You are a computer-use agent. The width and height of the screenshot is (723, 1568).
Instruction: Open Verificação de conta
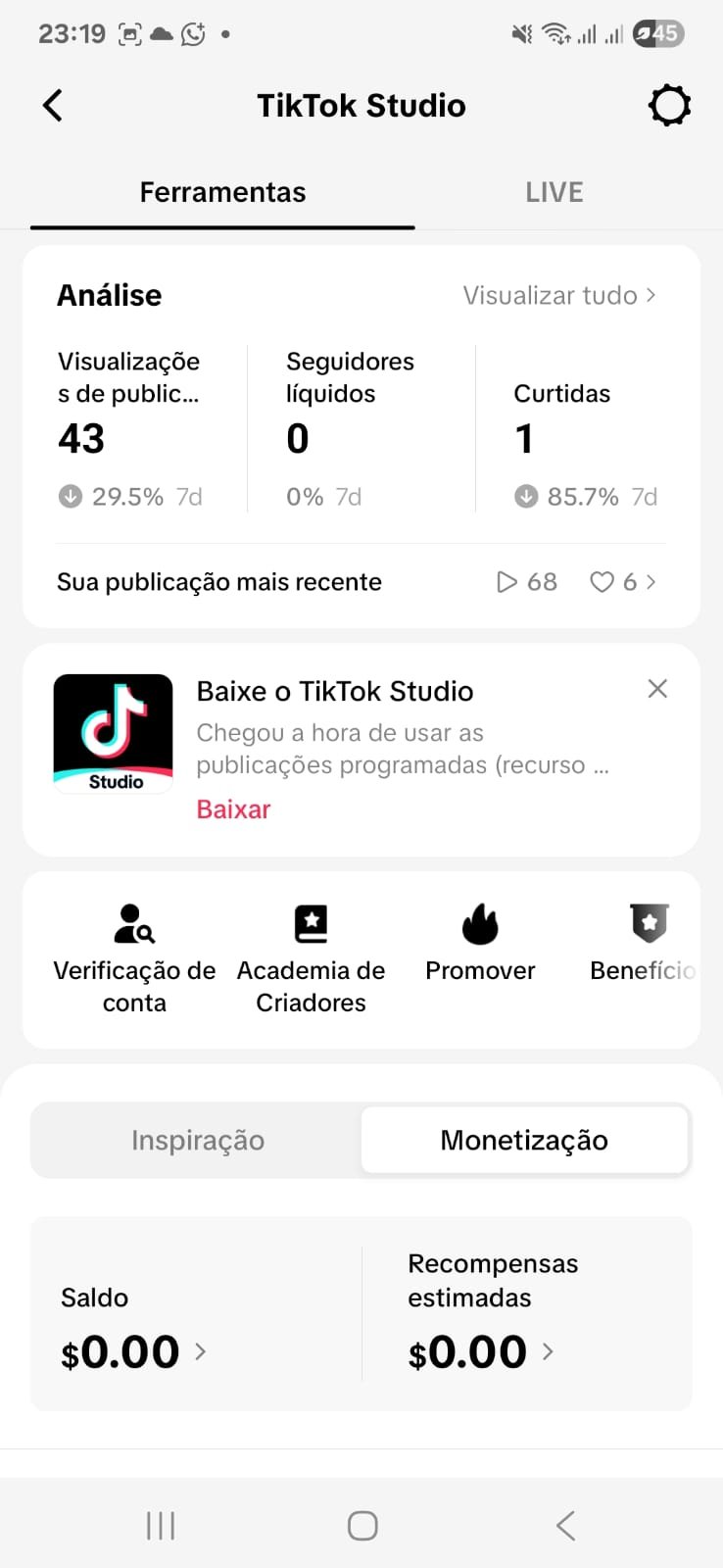134,960
